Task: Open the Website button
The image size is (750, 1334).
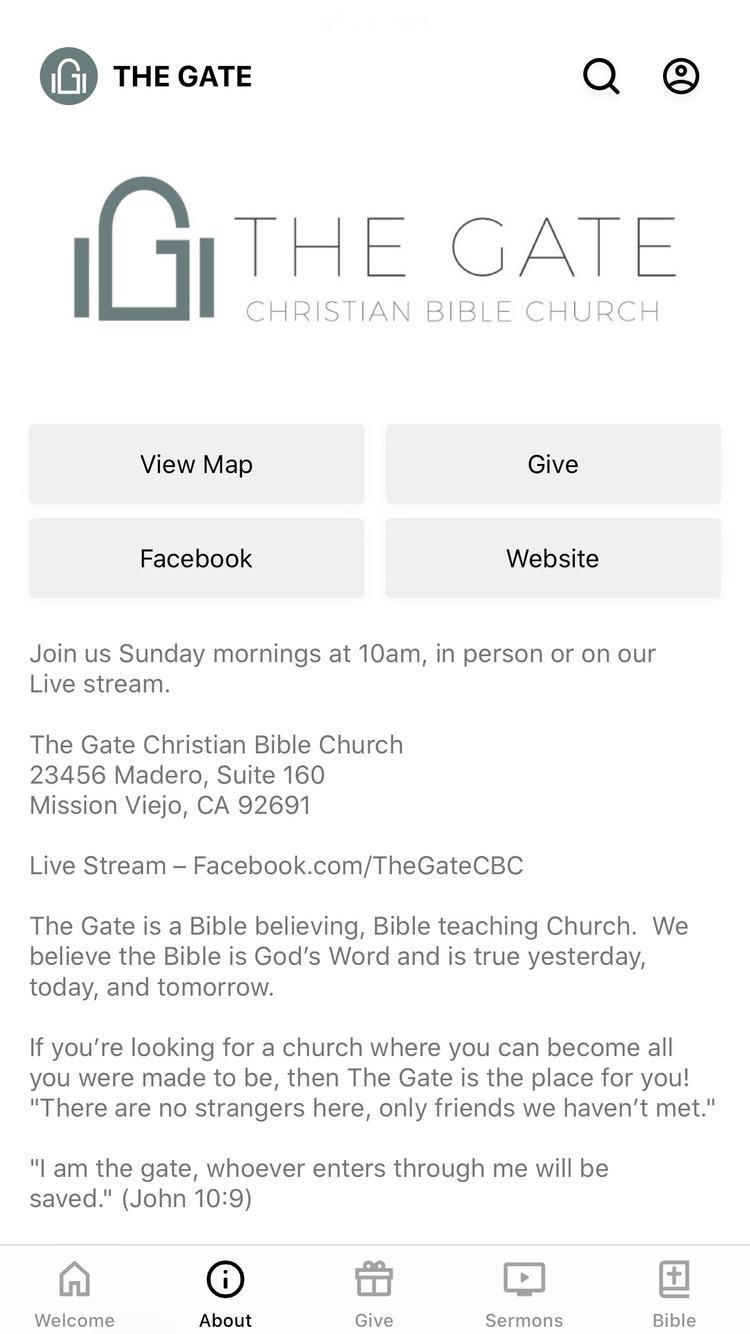Action: 553,558
